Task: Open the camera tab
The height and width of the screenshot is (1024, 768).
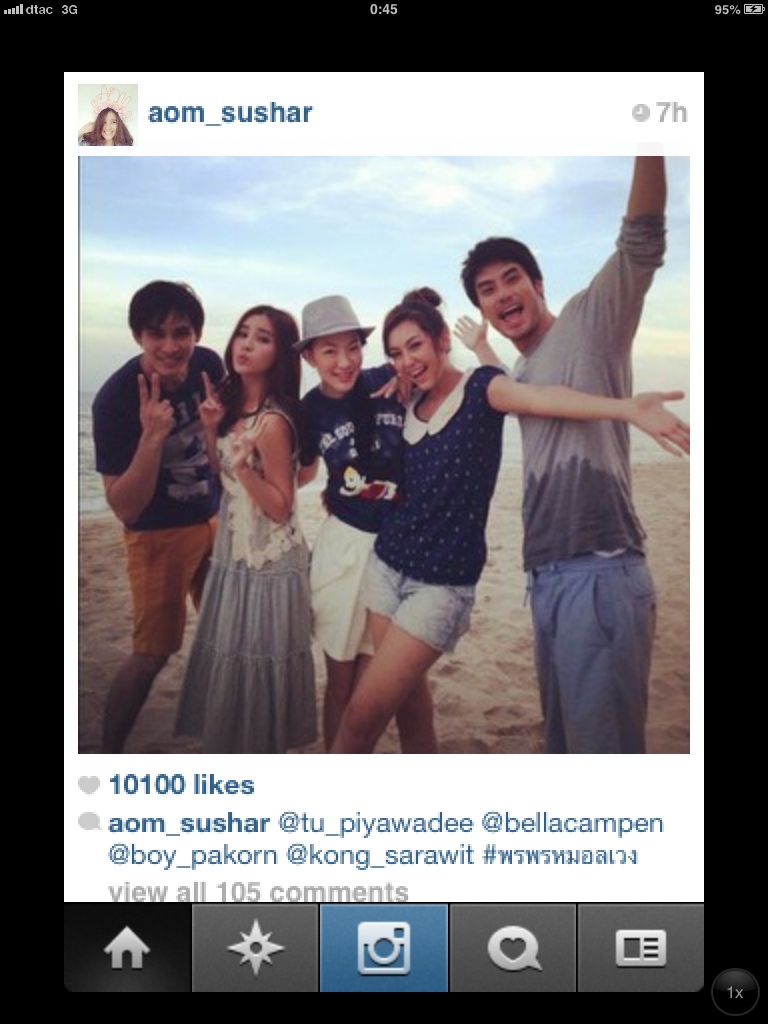Action: point(384,948)
